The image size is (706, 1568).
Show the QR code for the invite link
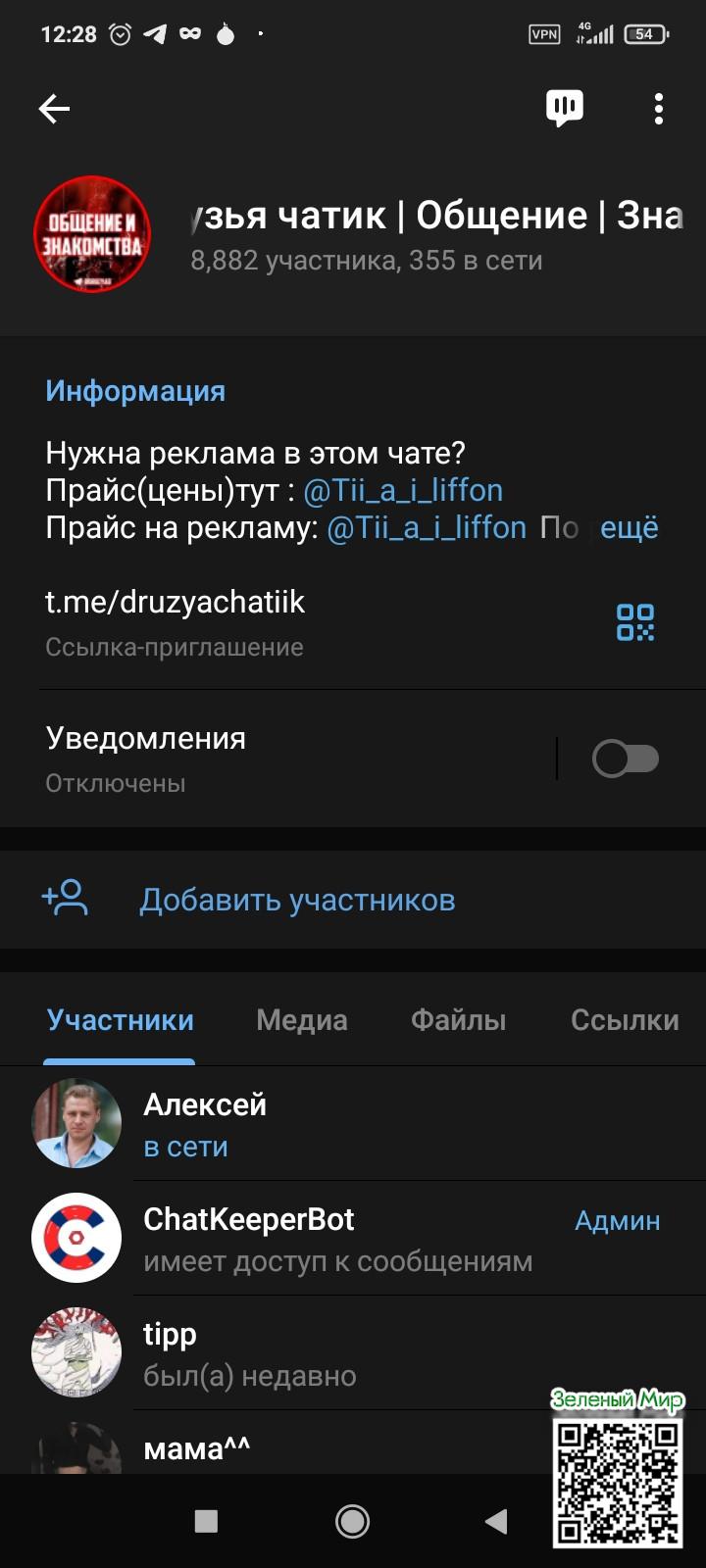[x=634, y=622]
